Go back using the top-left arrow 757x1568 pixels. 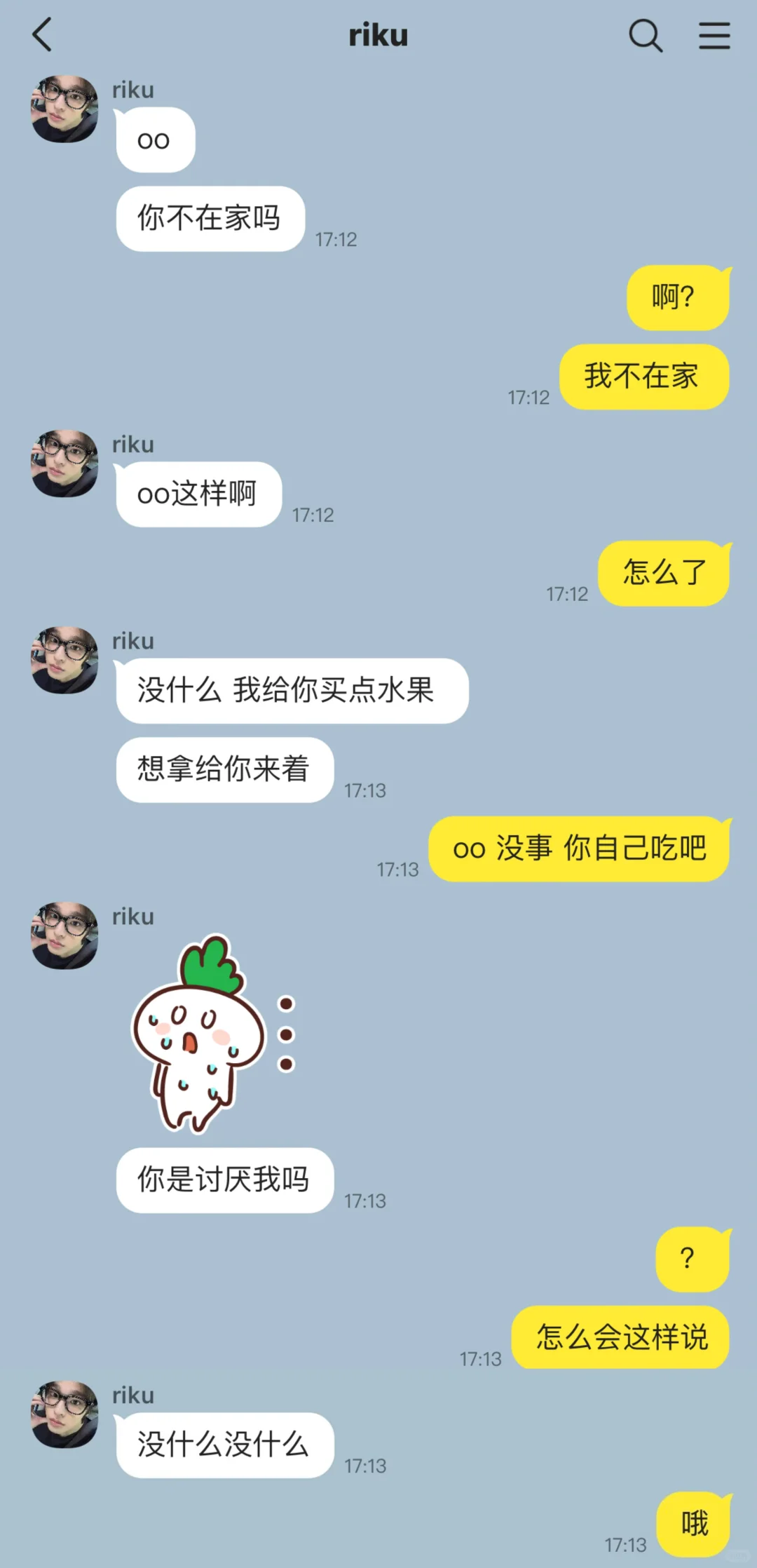tap(43, 35)
